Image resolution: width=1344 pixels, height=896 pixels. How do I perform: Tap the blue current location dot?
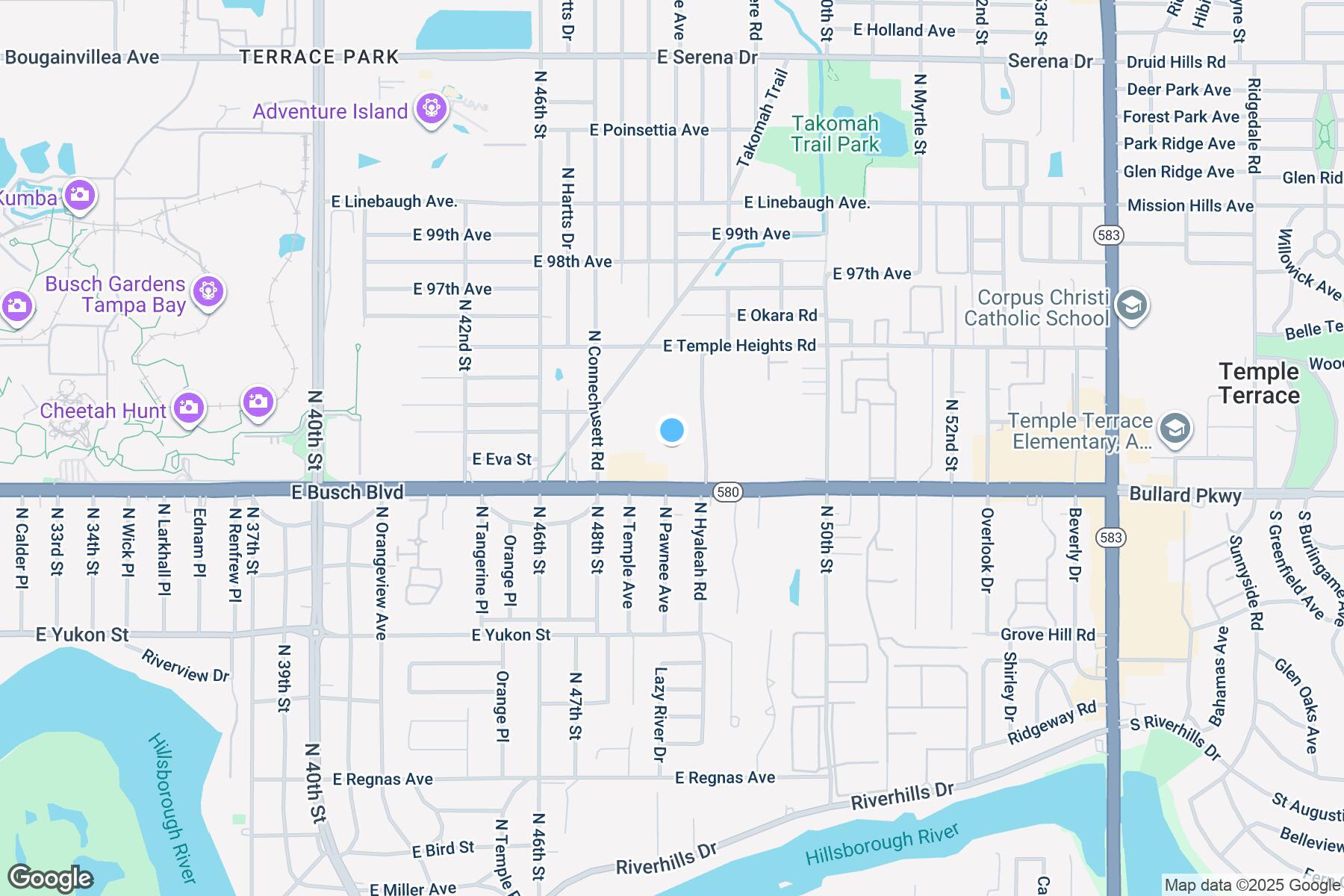coord(672,430)
